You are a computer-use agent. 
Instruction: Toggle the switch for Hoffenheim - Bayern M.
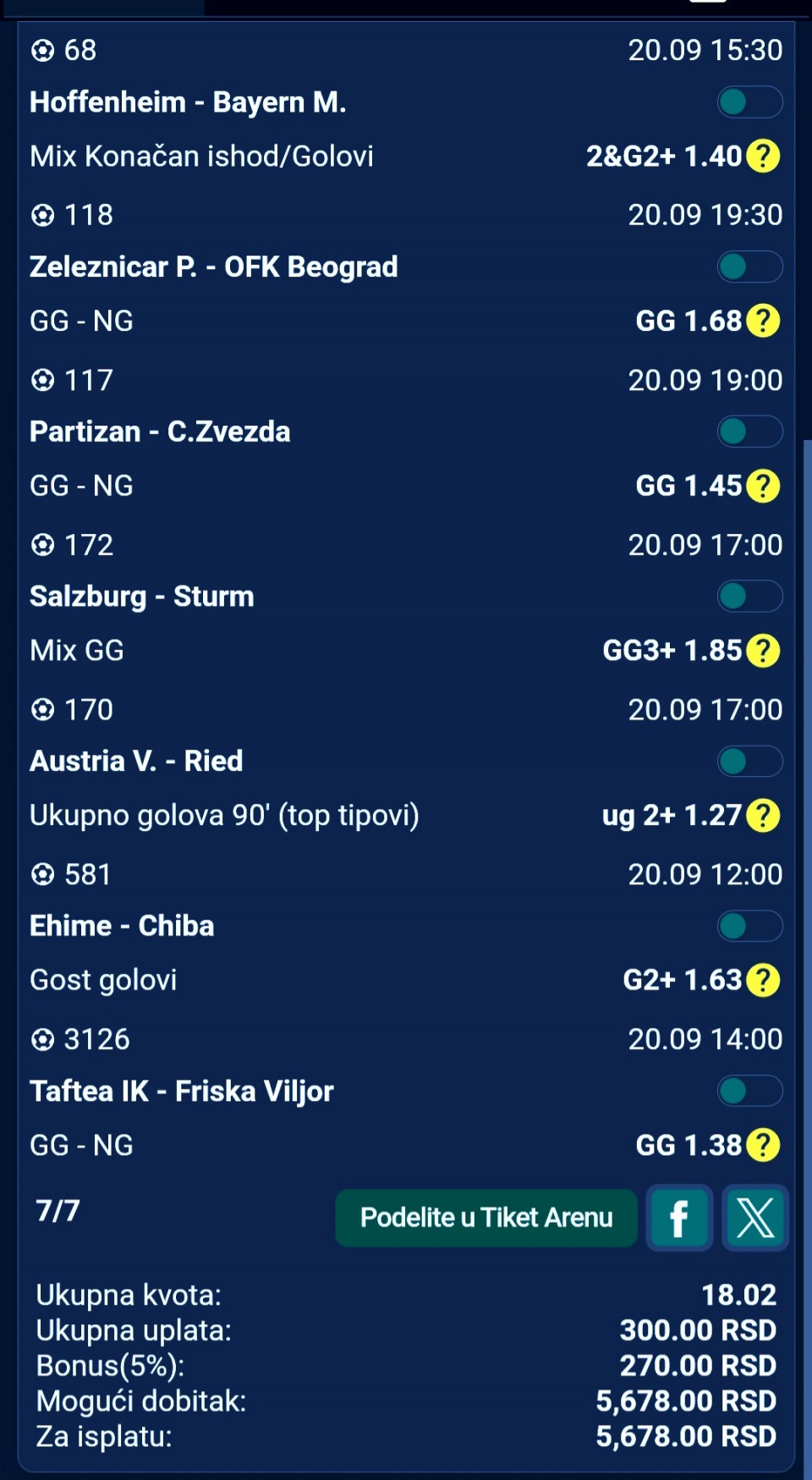pyautogui.click(x=749, y=102)
